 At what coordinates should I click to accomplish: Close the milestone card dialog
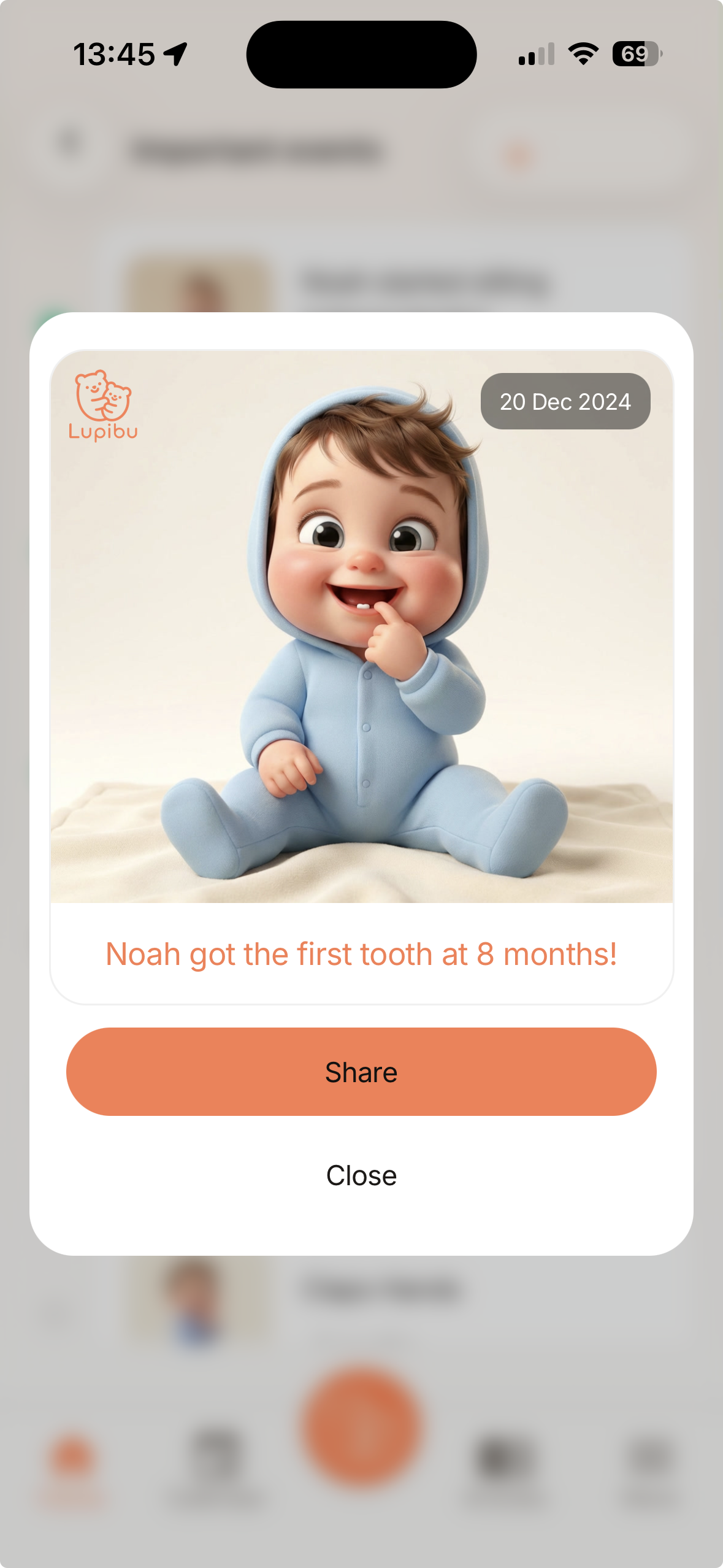[361, 1175]
